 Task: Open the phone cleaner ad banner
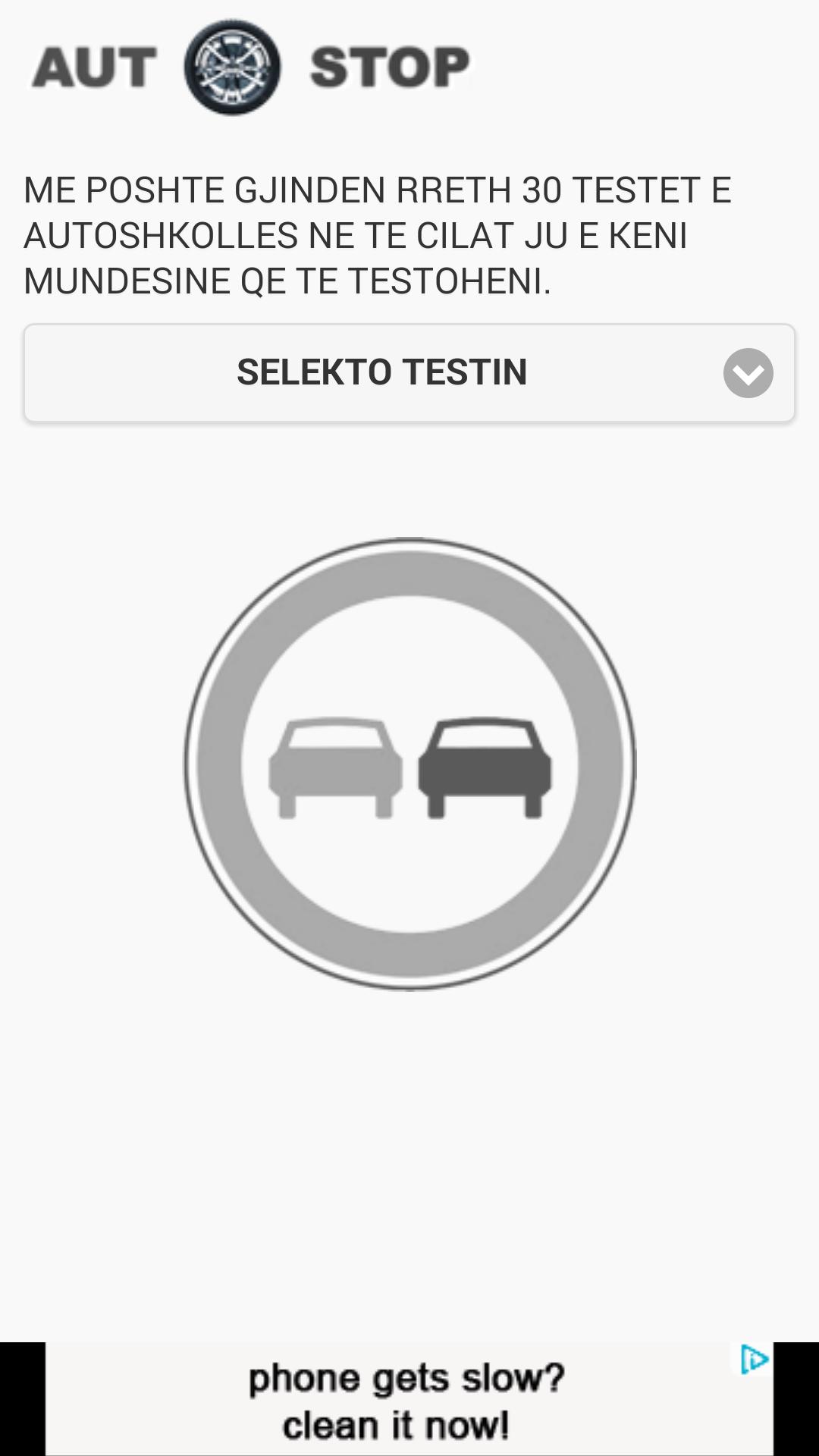[407, 1400]
